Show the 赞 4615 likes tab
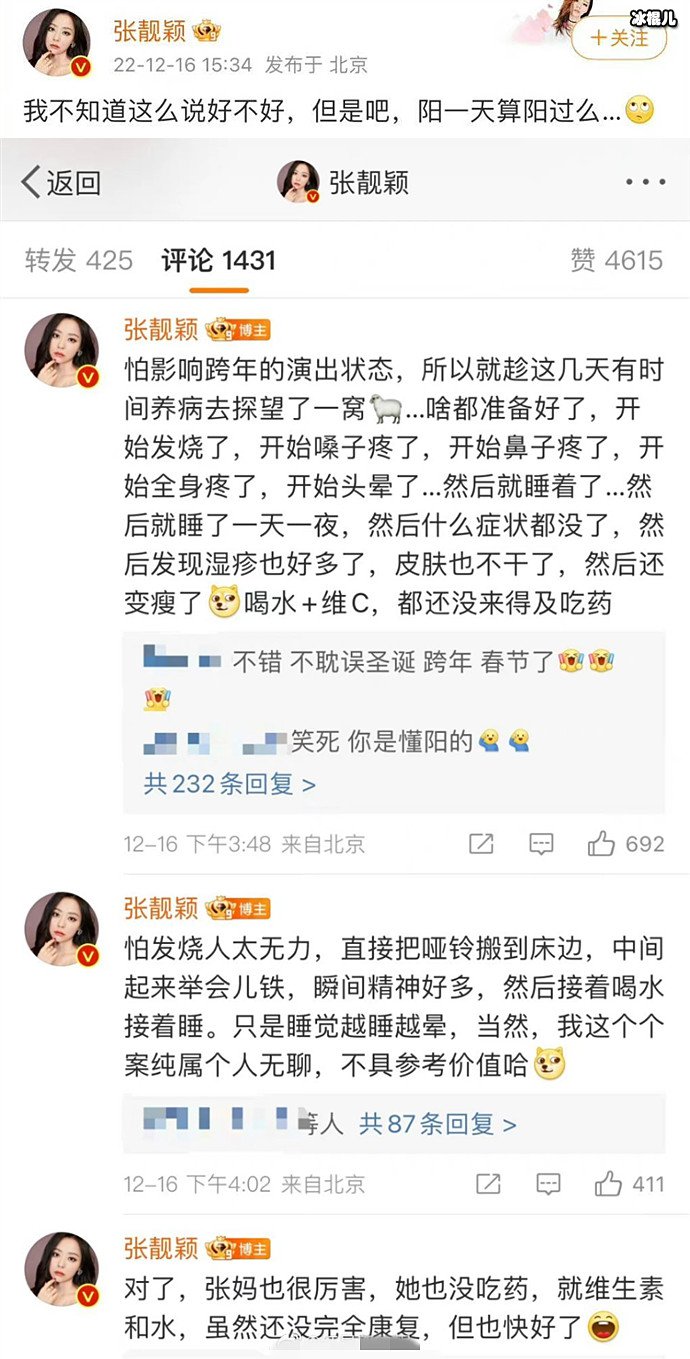Screen dimensions: 690x1359 616,261
